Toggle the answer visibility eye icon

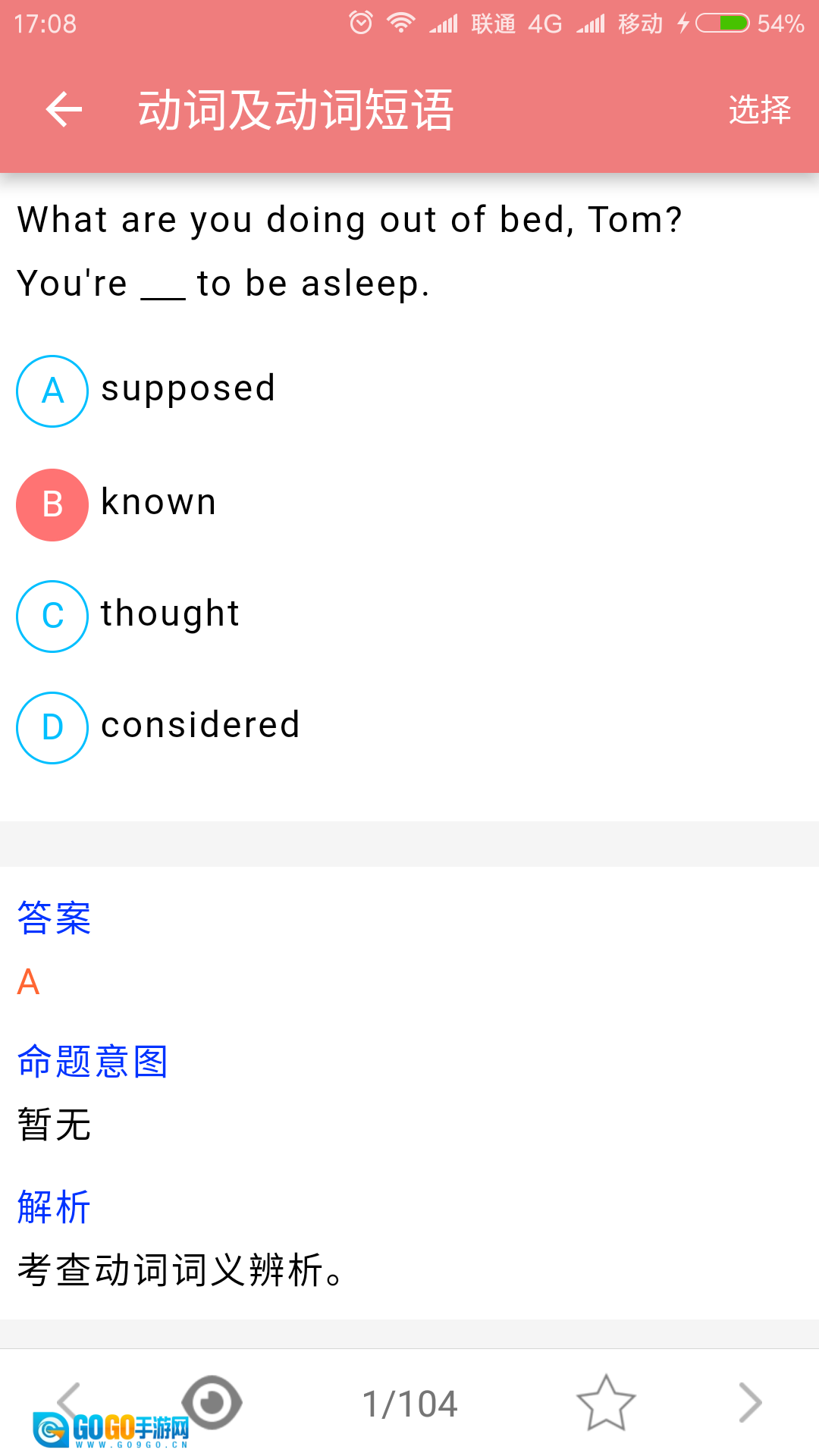(x=212, y=1402)
